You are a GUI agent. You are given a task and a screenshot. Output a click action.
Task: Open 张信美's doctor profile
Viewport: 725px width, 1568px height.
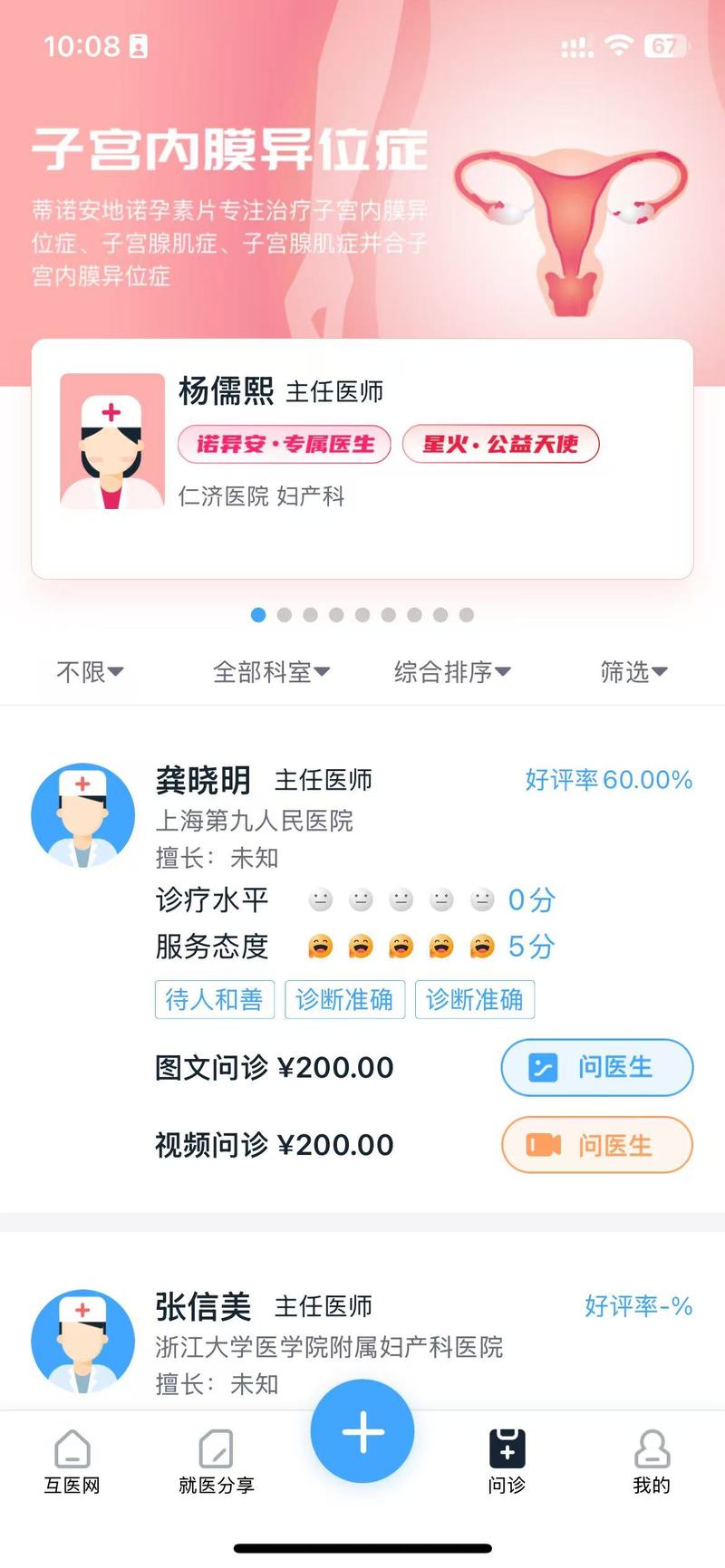point(202,1306)
